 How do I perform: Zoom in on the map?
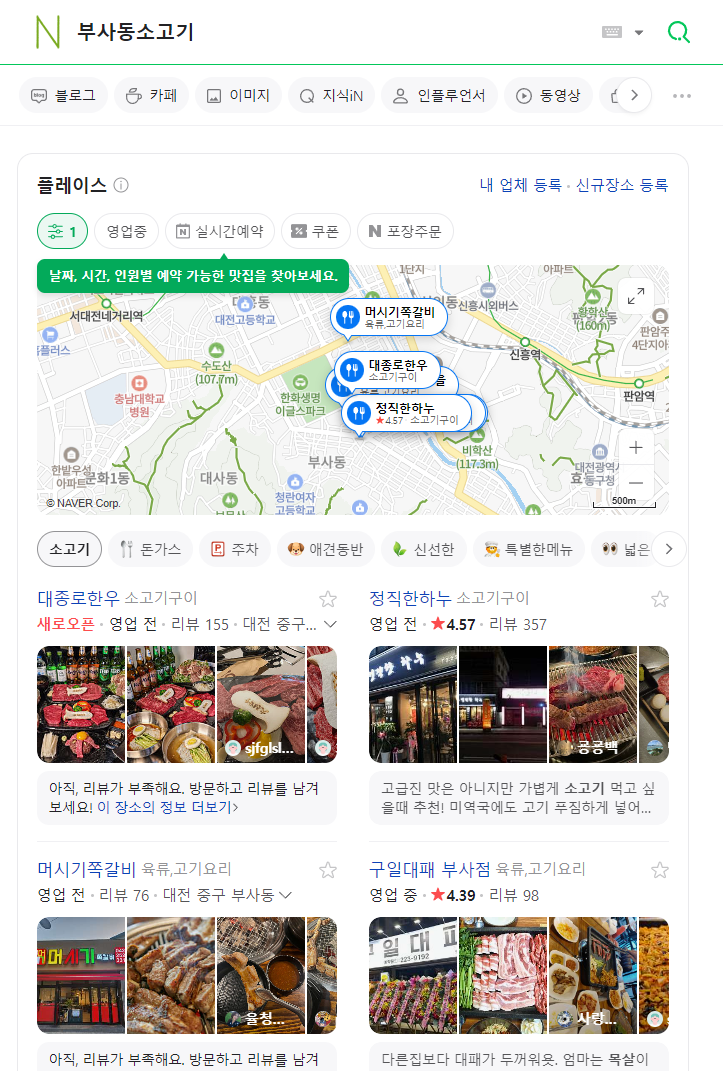point(635,447)
